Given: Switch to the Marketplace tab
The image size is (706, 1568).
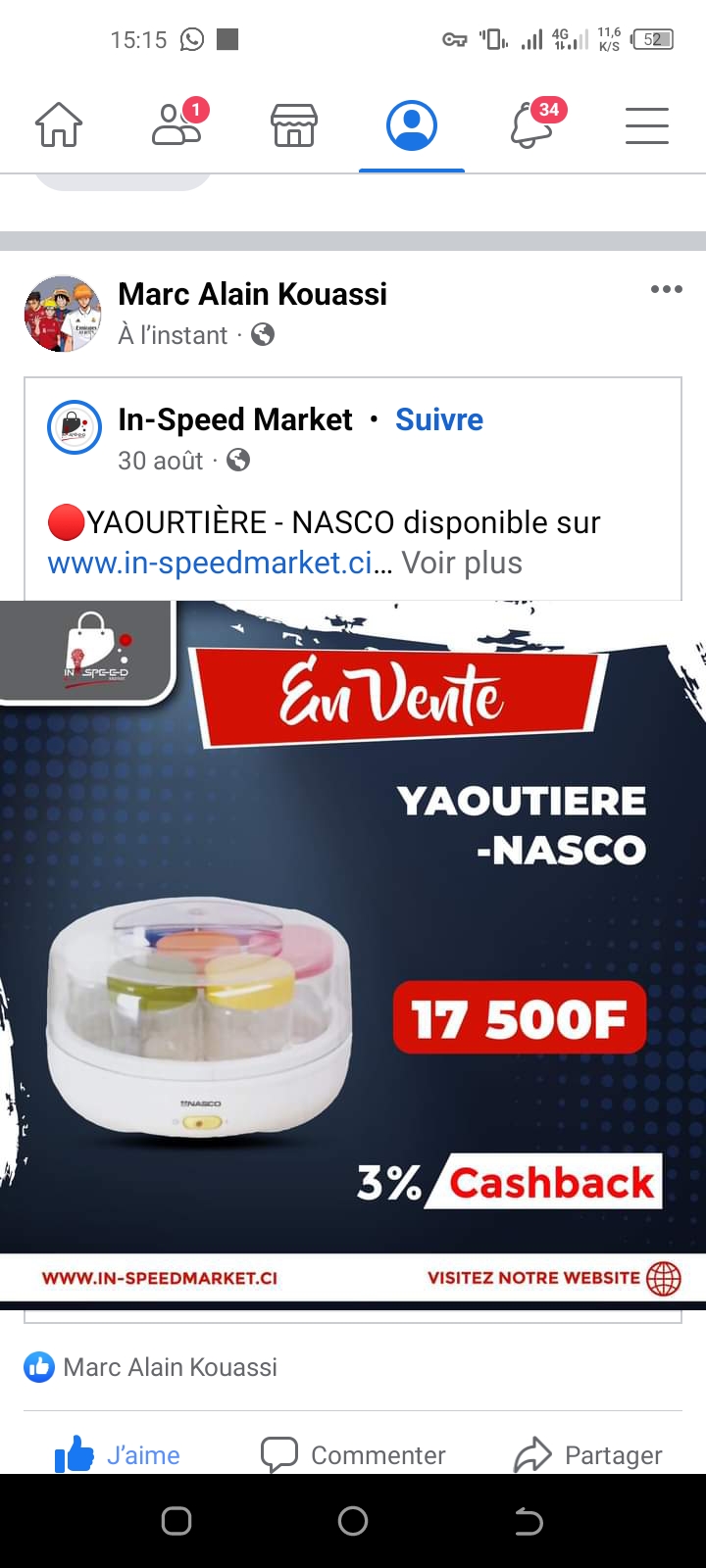Looking at the screenshot, I should click(294, 125).
